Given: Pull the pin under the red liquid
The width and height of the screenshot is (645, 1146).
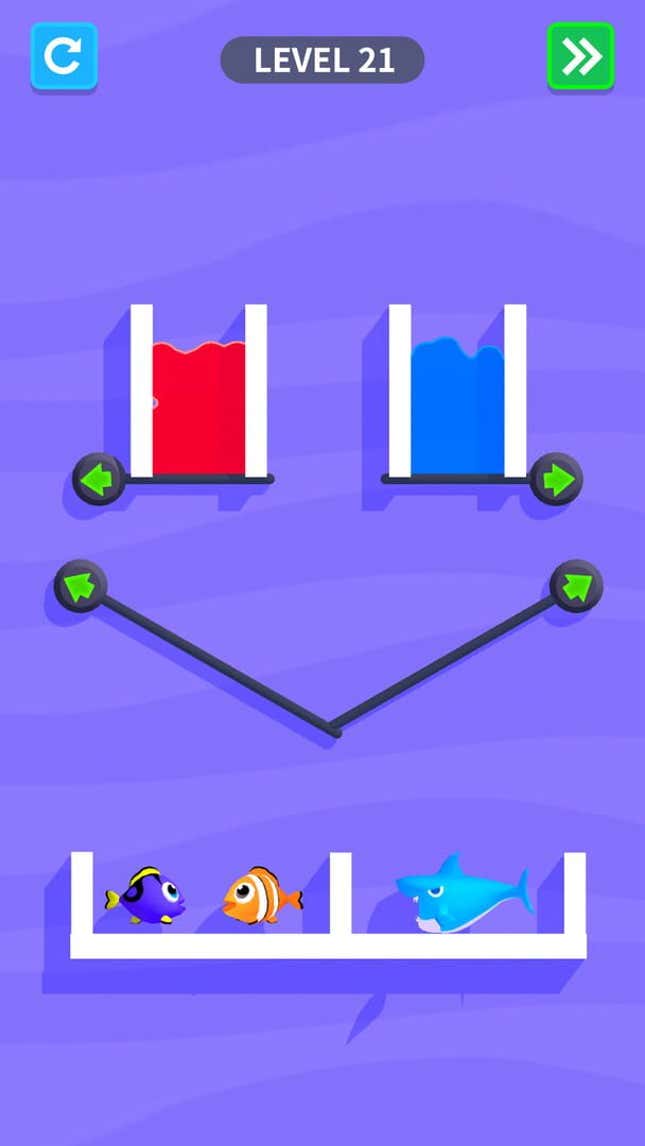Looking at the screenshot, I should 99,479.
